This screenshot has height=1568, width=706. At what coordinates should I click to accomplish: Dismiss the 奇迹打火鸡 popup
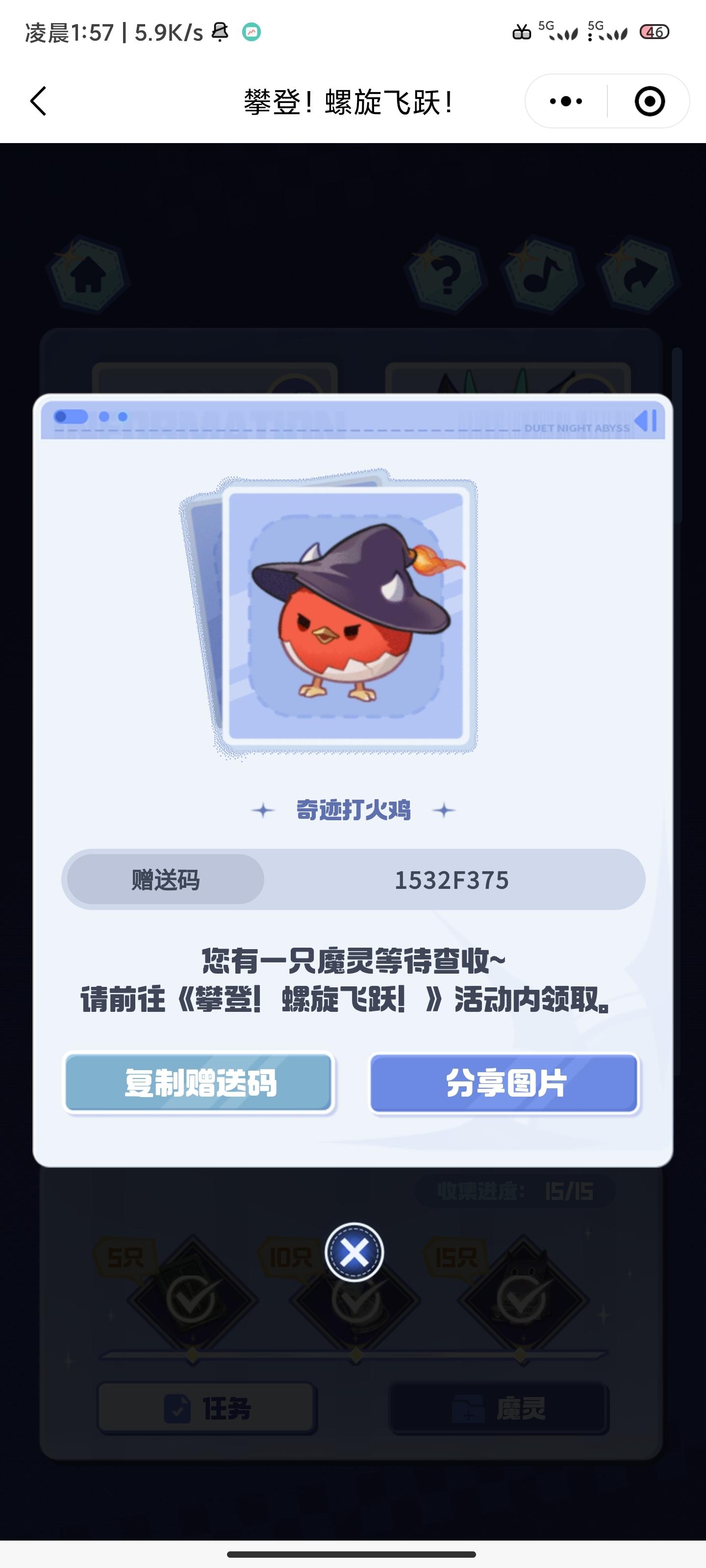point(354,1252)
